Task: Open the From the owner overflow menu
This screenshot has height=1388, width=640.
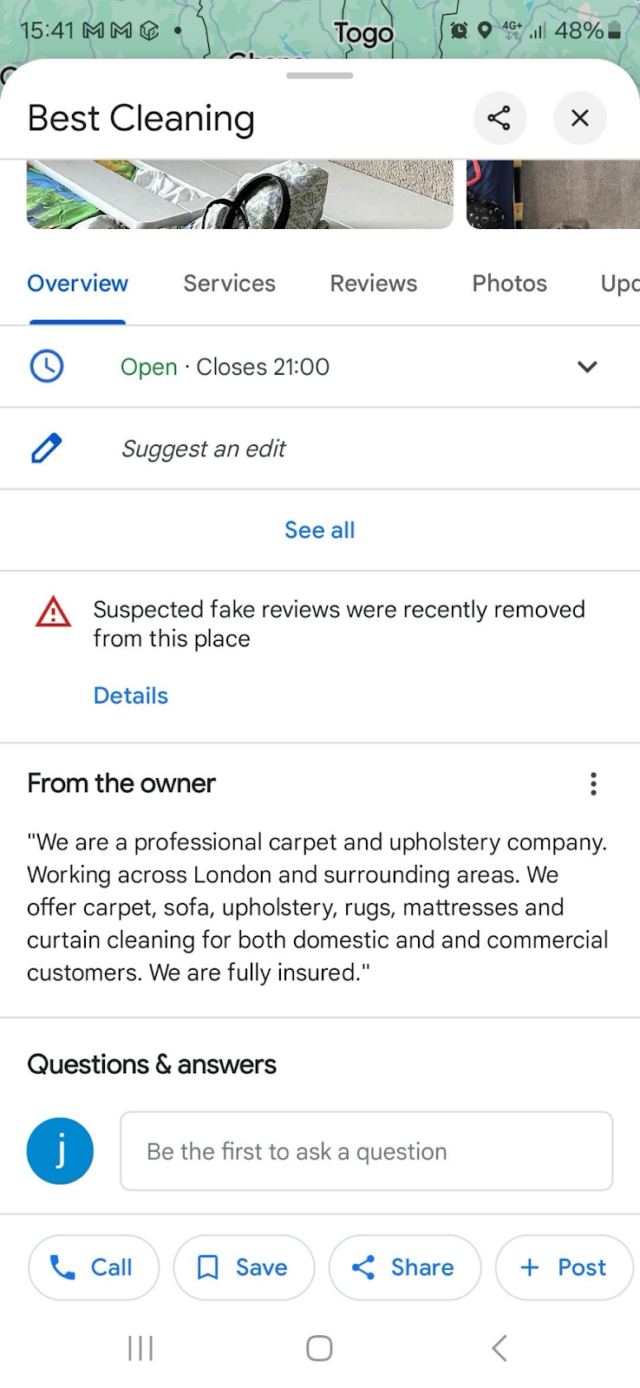Action: [x=593, y=784]
